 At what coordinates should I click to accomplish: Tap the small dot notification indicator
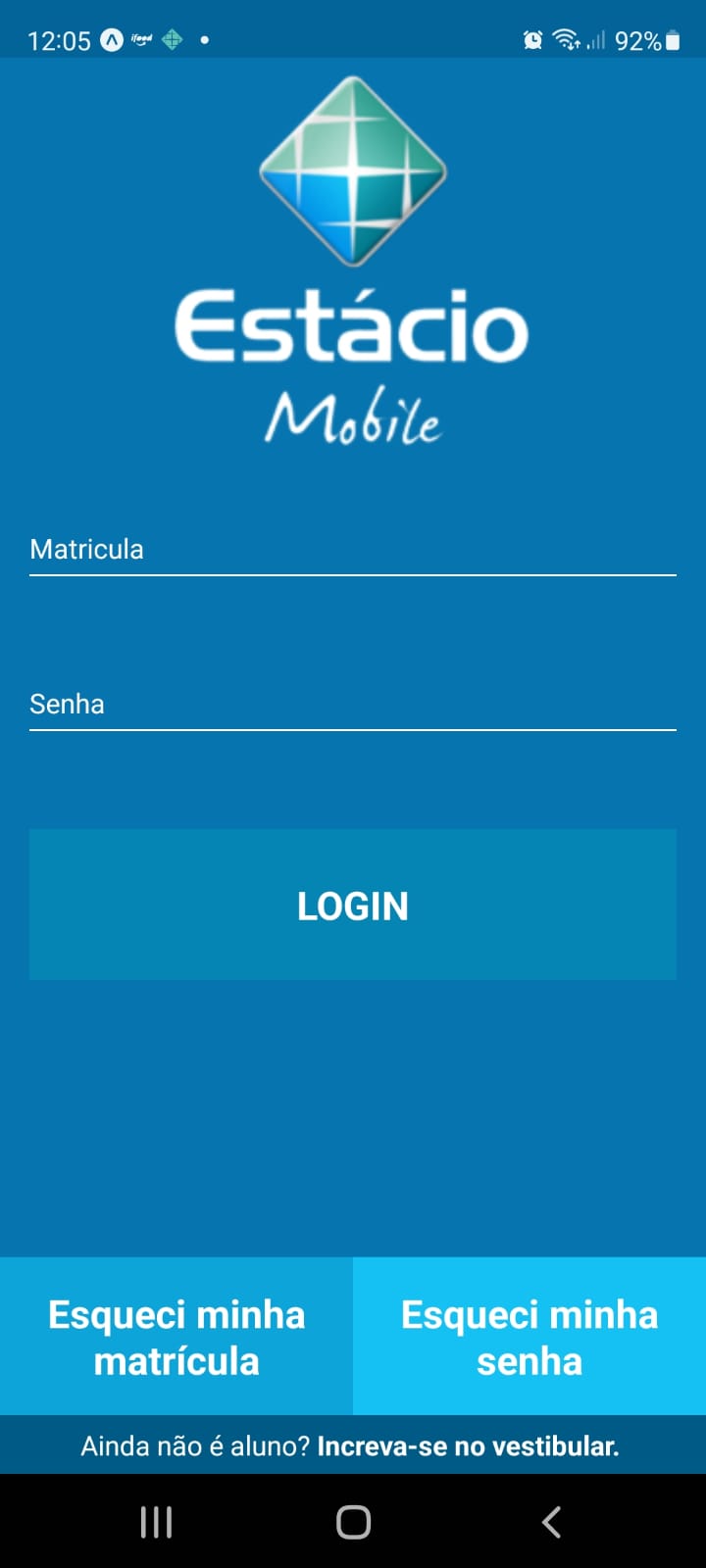[x=204, y=40]
